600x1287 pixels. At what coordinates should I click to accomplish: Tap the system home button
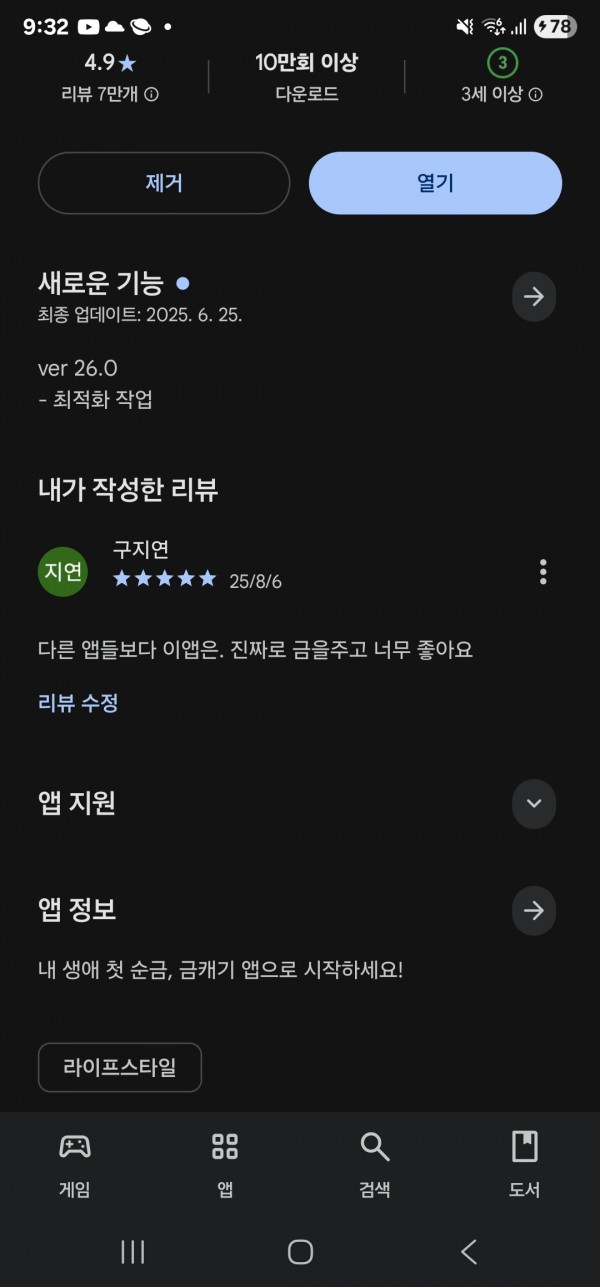[x=300, y=1252]
